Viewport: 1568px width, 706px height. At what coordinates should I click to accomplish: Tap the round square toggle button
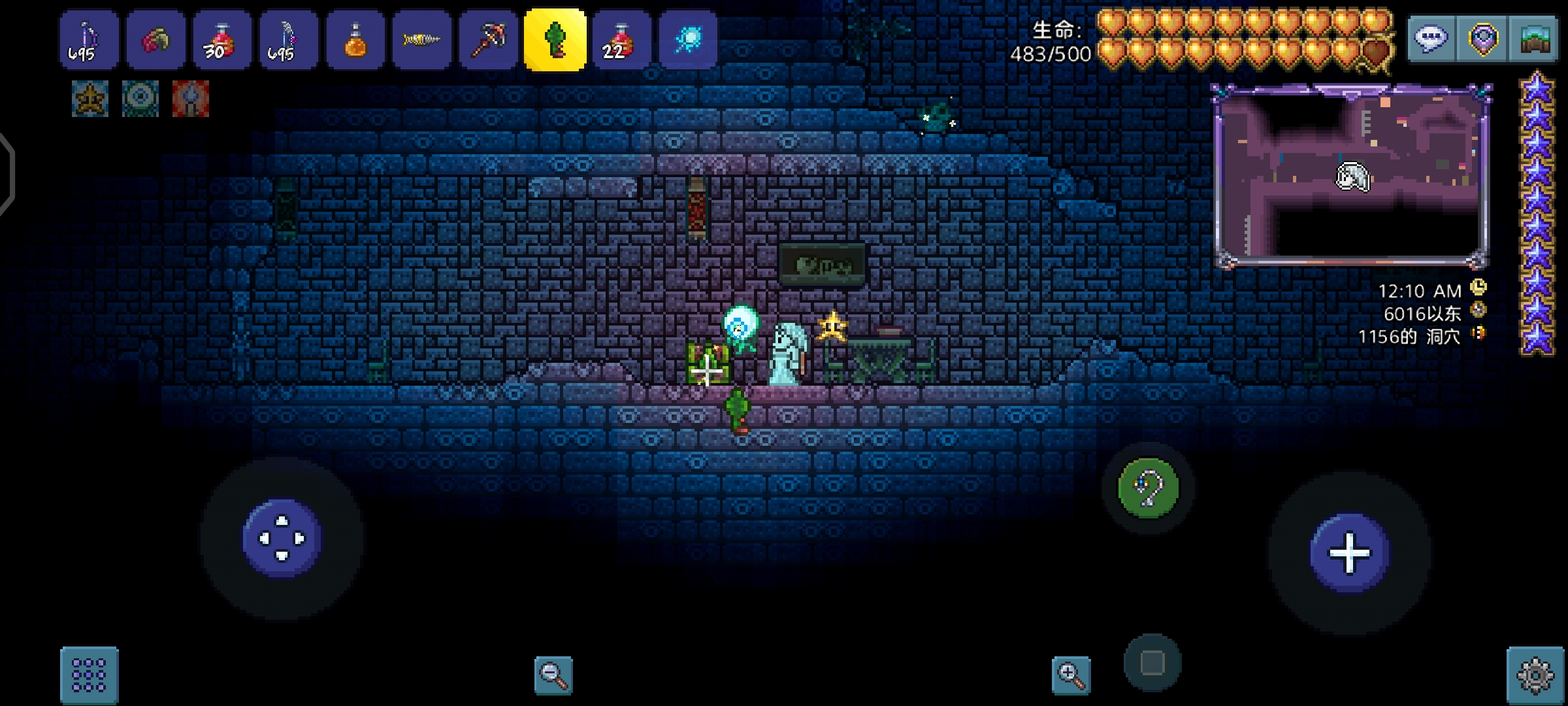1152,663
